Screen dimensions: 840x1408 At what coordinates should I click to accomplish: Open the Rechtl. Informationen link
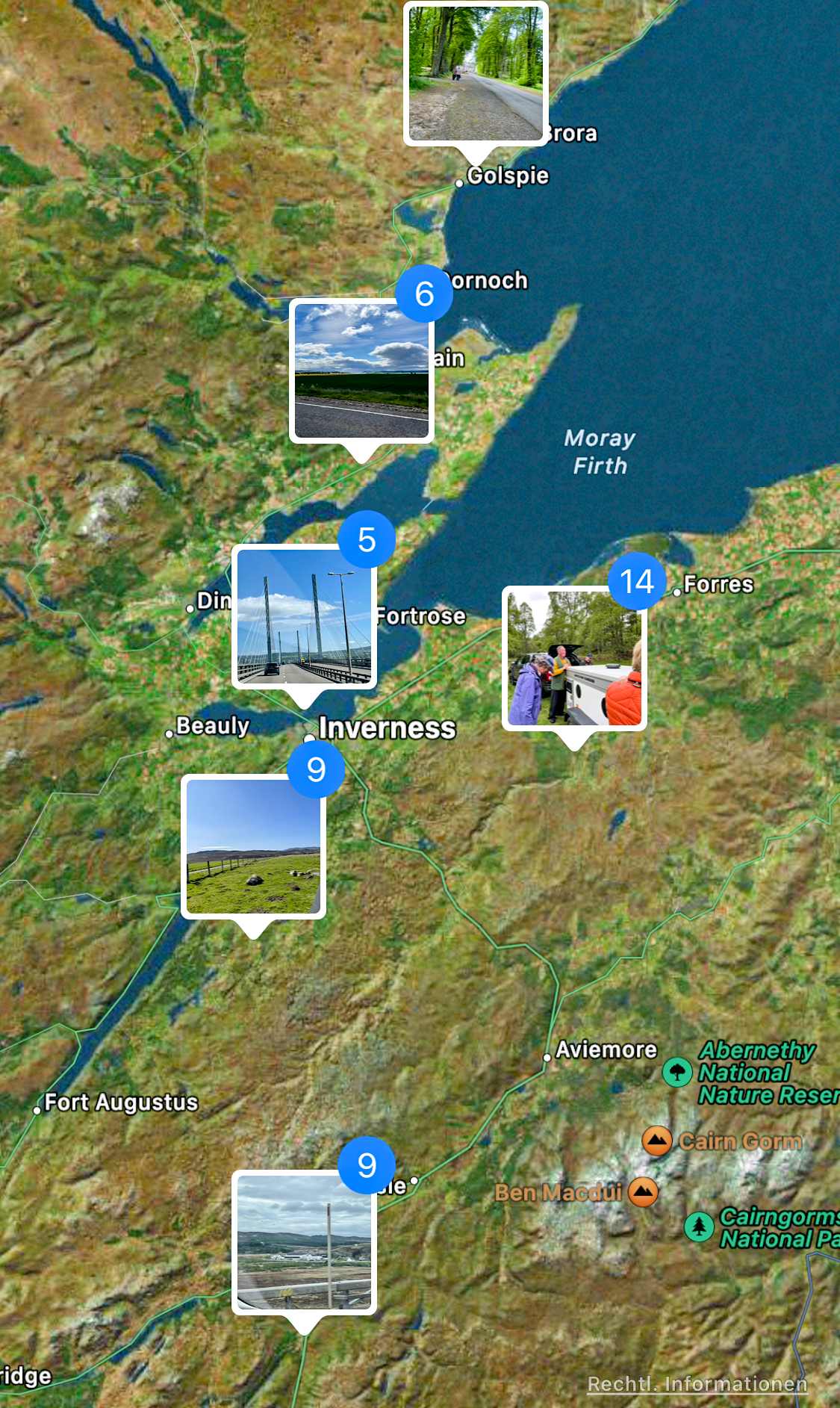pyautogui.click(x=697, y=1383)
